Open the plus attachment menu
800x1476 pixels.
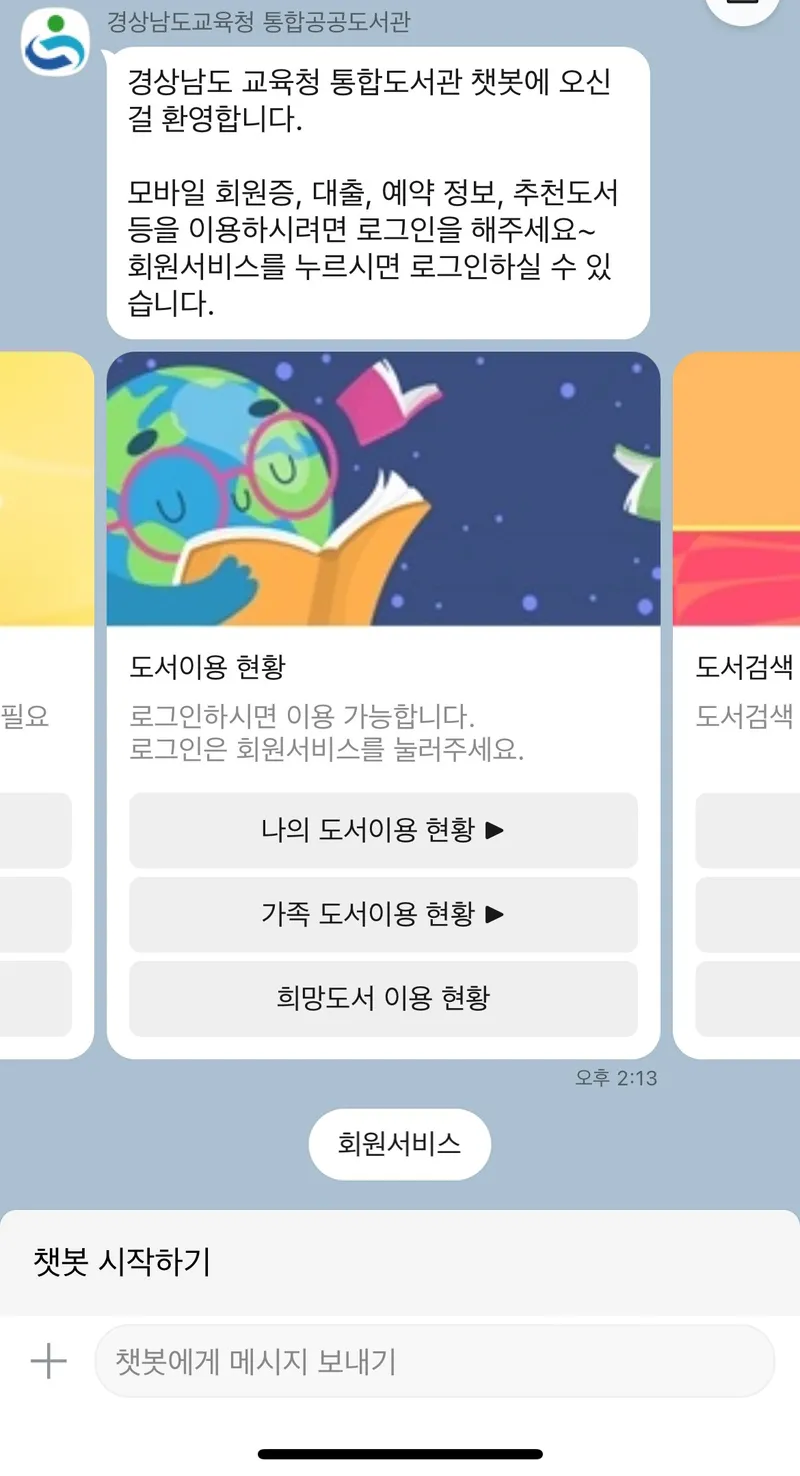point(48,1361)
